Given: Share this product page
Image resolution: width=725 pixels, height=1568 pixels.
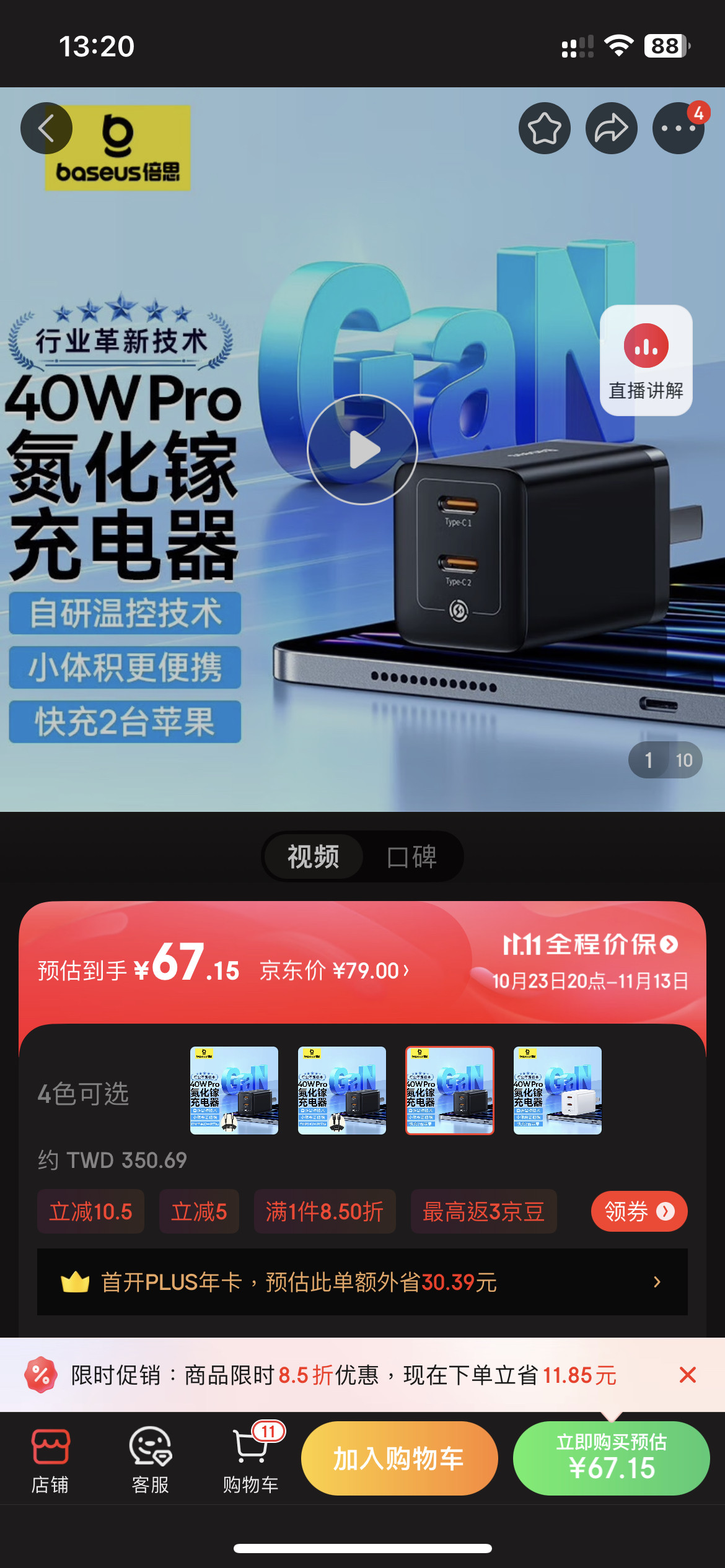Looking at the screenshot, I should click(x=612, y=128).
